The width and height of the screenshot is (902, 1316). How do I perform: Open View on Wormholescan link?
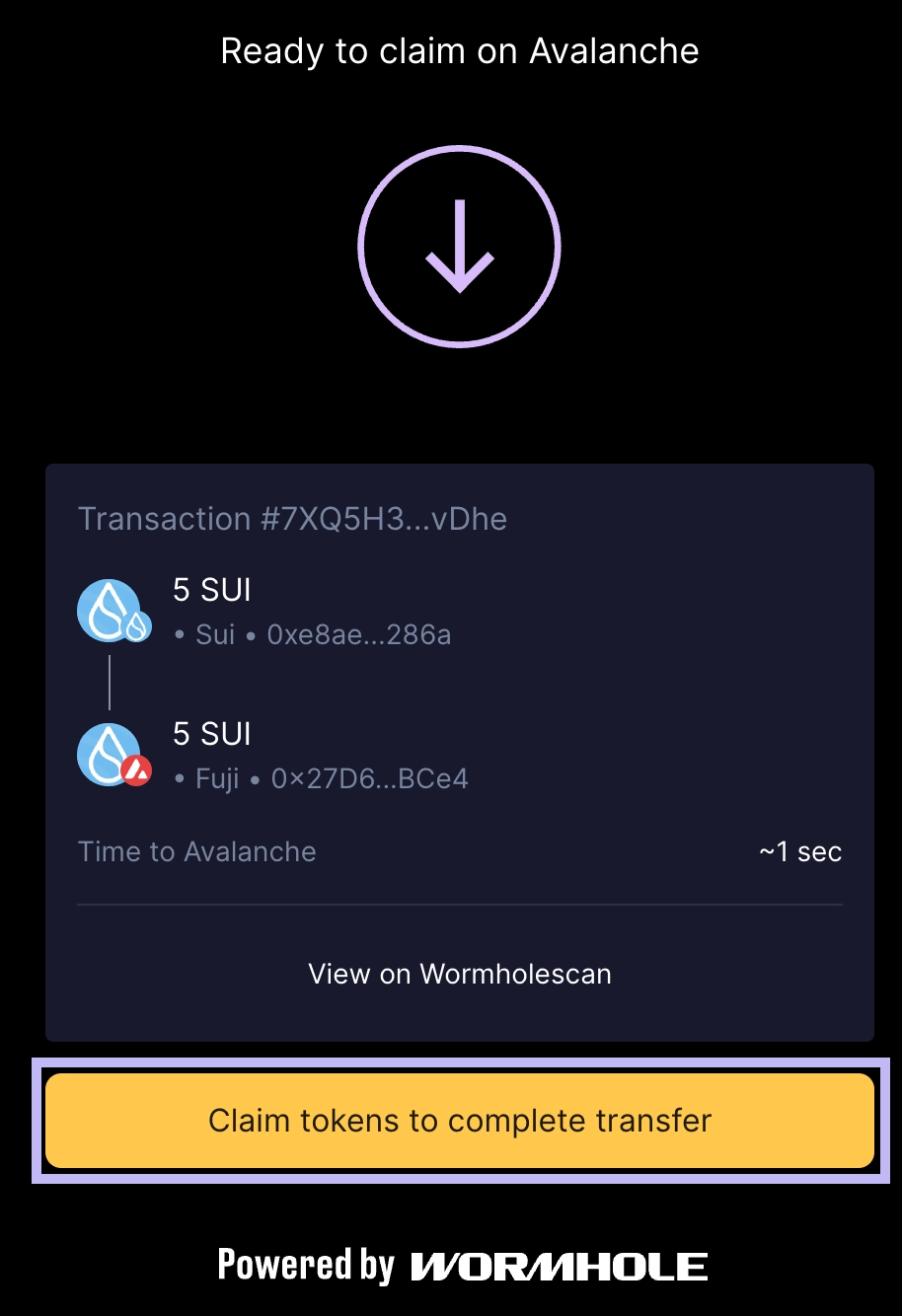click(x=460, y=974)
